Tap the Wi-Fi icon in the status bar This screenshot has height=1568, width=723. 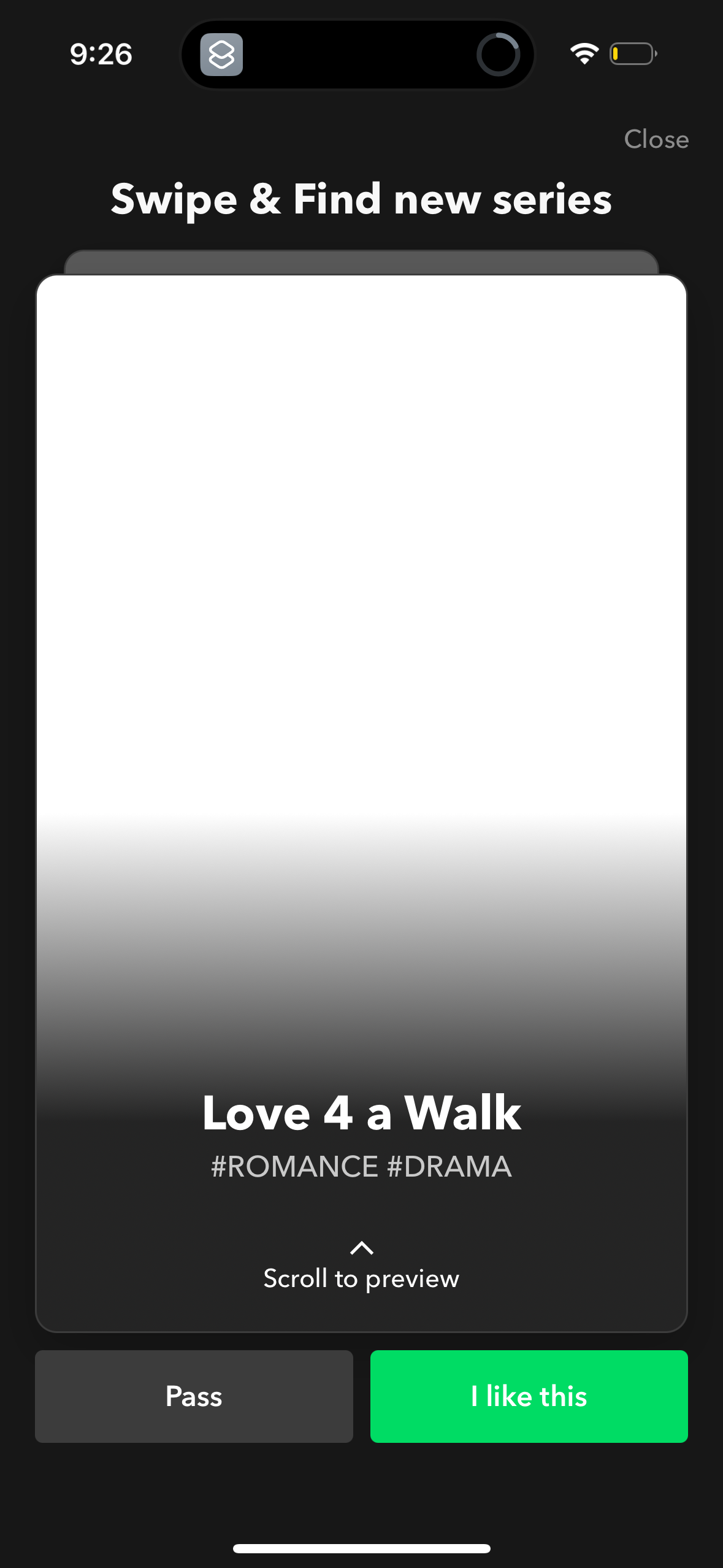583,55
